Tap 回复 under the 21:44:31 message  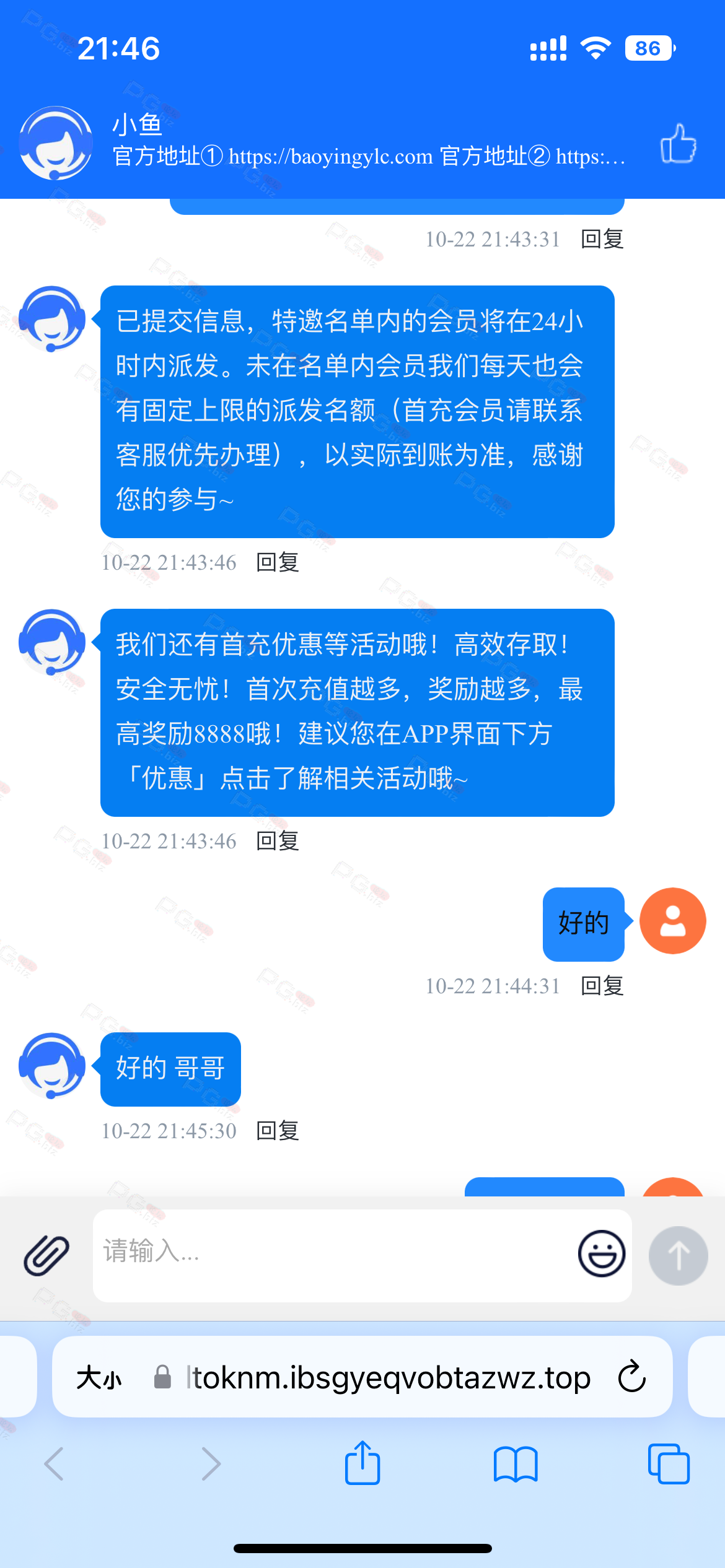point(602,986)
